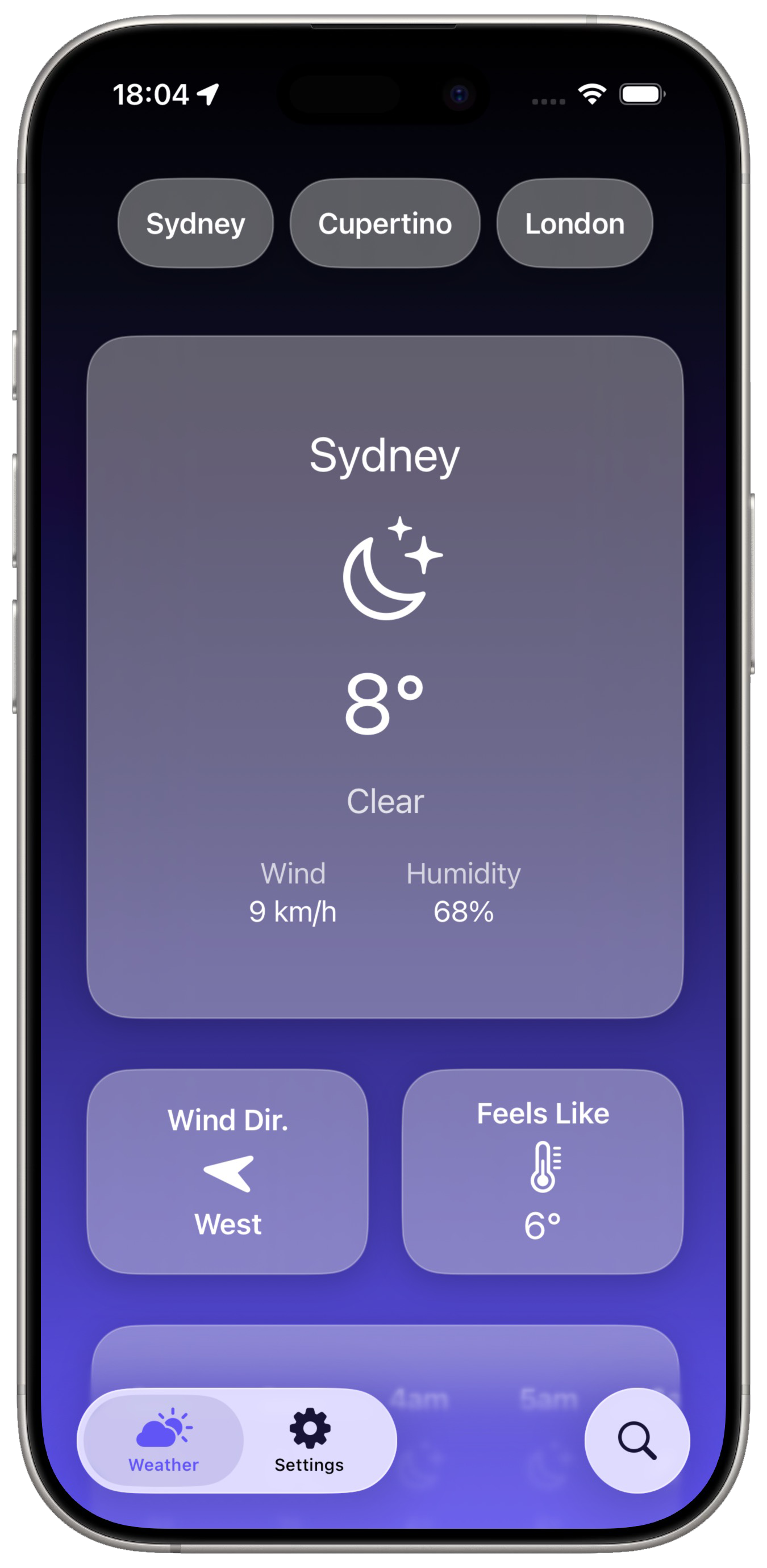Image resolution: width=767 pixels, height=1568 pixels.
Task: Open the Weather tab
Action: [x=164, y=1440]
